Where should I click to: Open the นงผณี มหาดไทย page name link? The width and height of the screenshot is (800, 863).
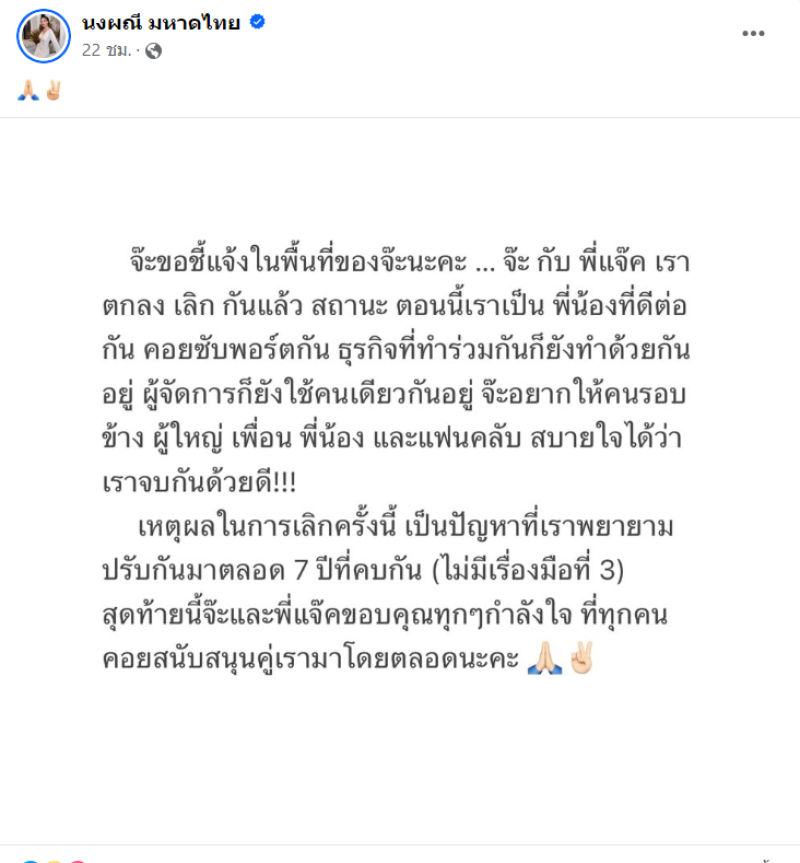point(161,23)
